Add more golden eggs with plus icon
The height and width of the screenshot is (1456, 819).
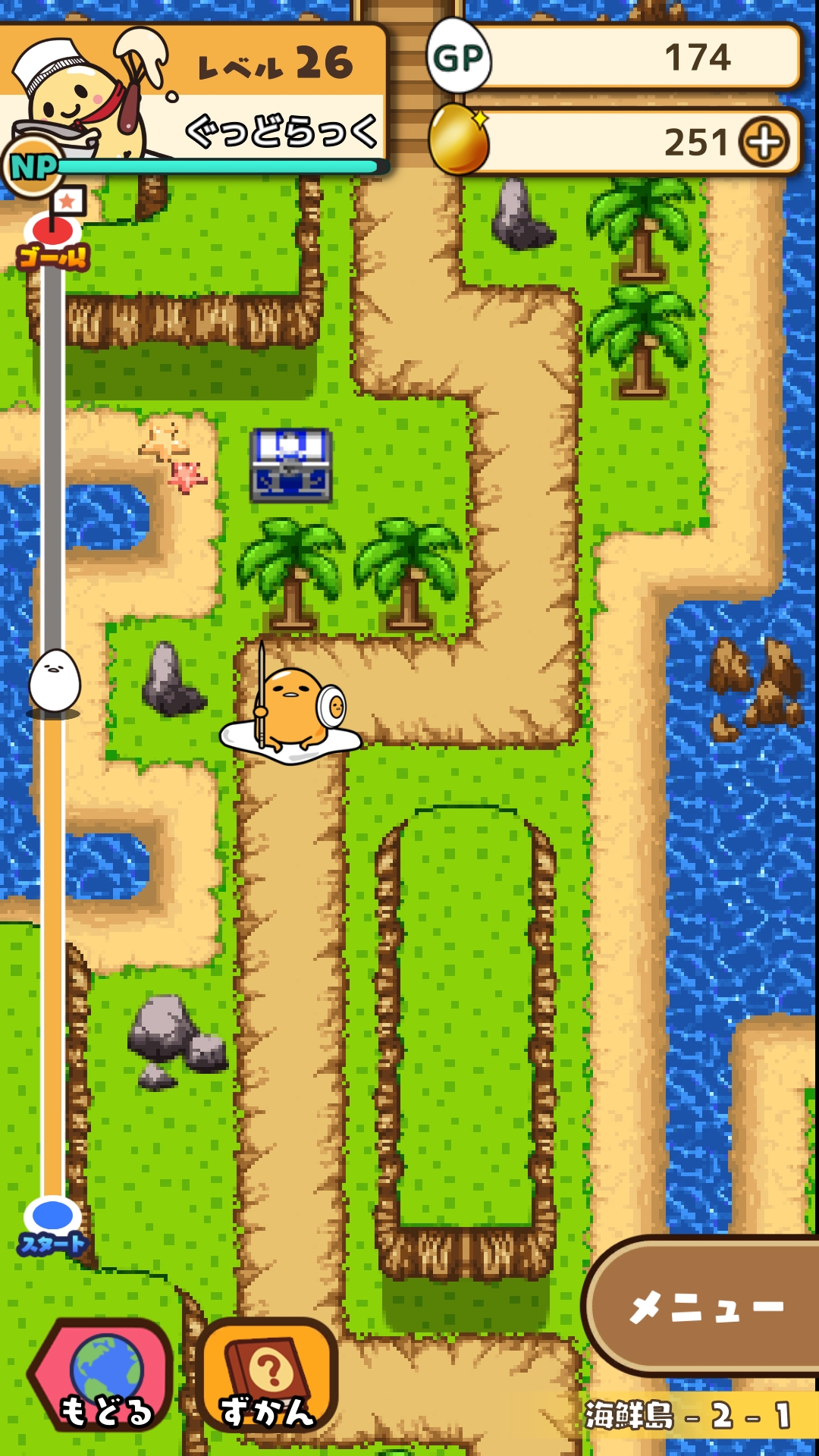pyautogui.click(x=764, y=142)
